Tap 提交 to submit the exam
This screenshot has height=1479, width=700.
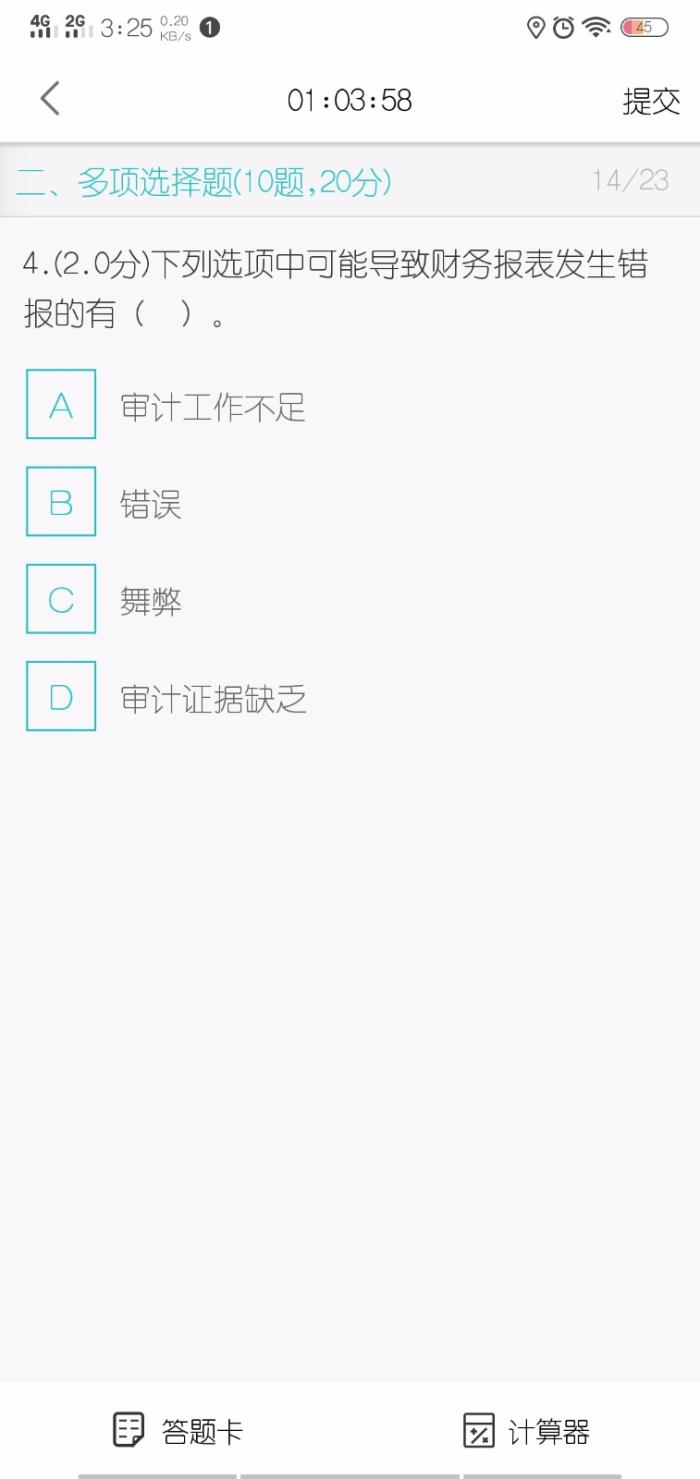tap(651, 100)
